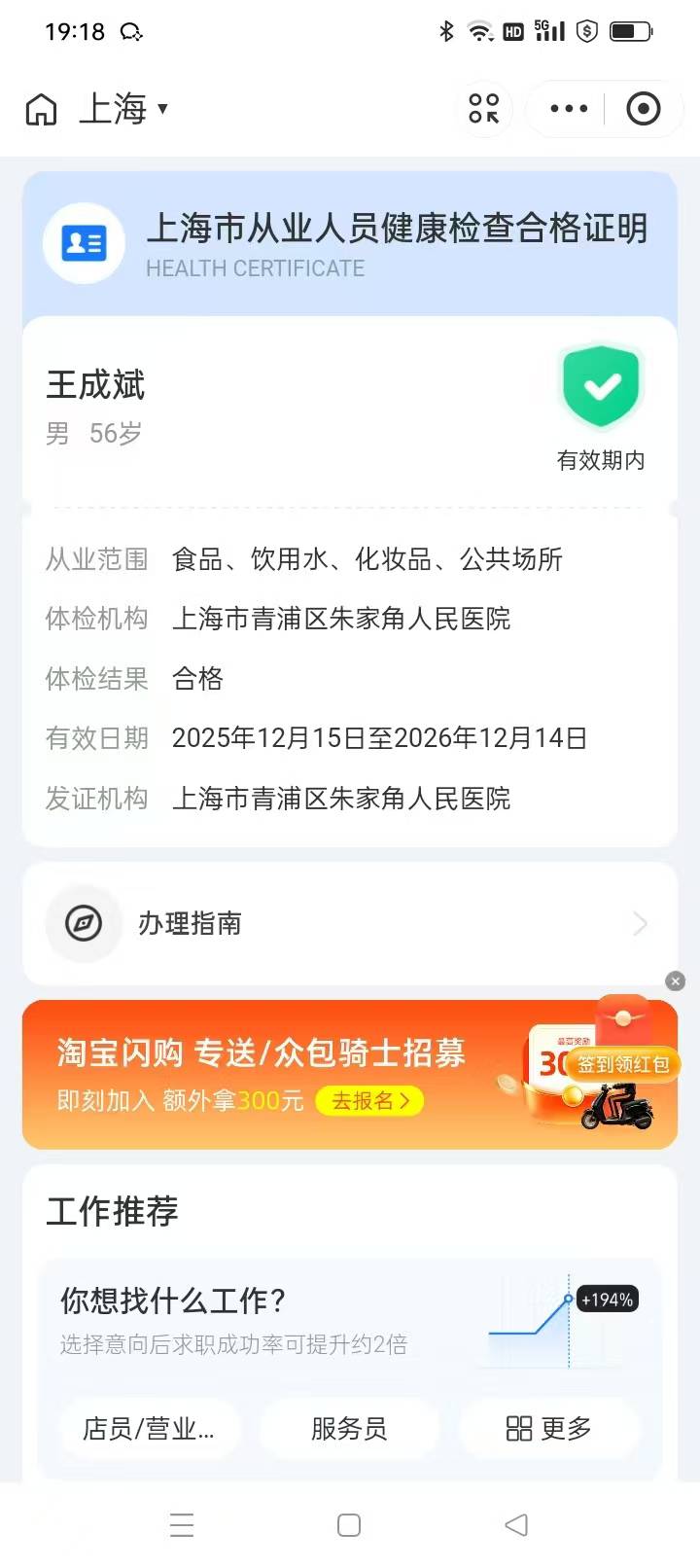Open the 办理指南 guide row
The image size is (700, 1568).
[x=349, y=923]
